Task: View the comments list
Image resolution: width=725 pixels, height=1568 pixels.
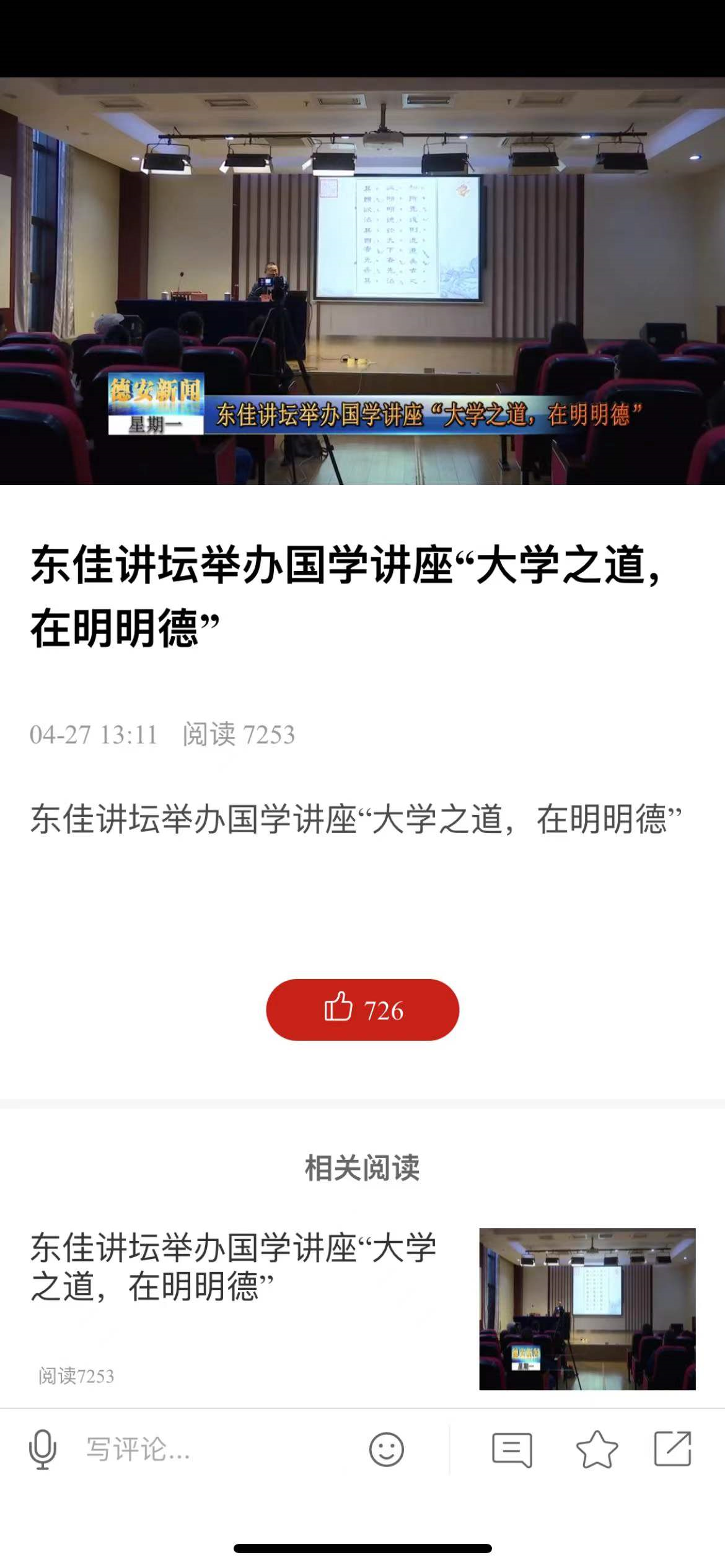Action: coord(512,1450)
